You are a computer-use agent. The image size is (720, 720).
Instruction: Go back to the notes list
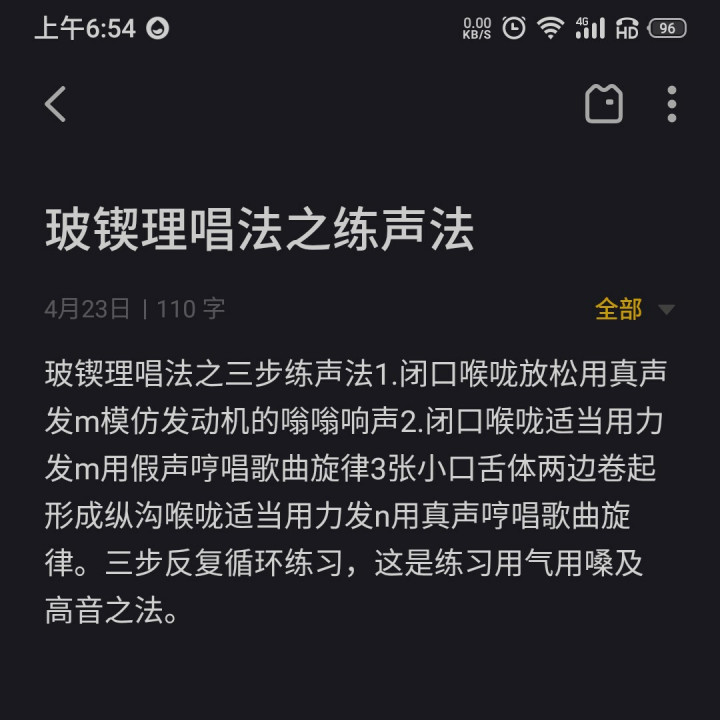coord(56,104)
